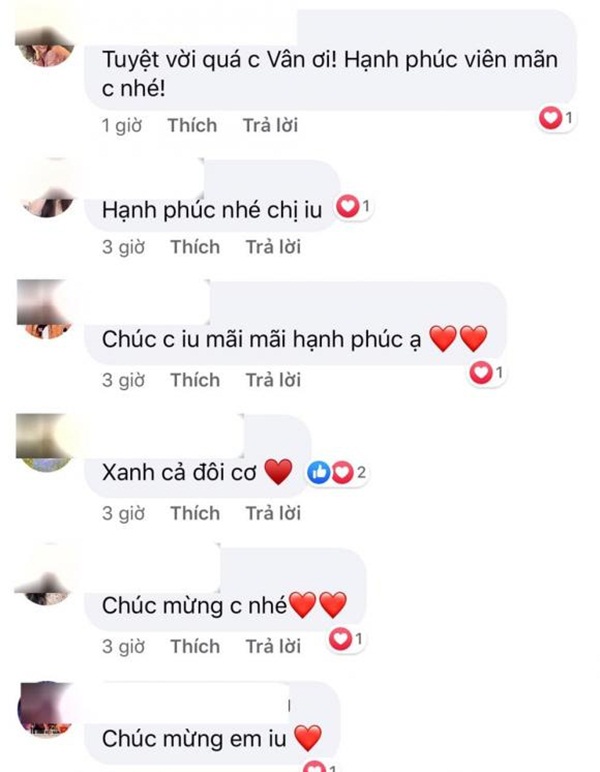600x772 pixels.
Task: Like the 'Xanh cả đôi cơ' comment
Action: (x=194, y=513)
